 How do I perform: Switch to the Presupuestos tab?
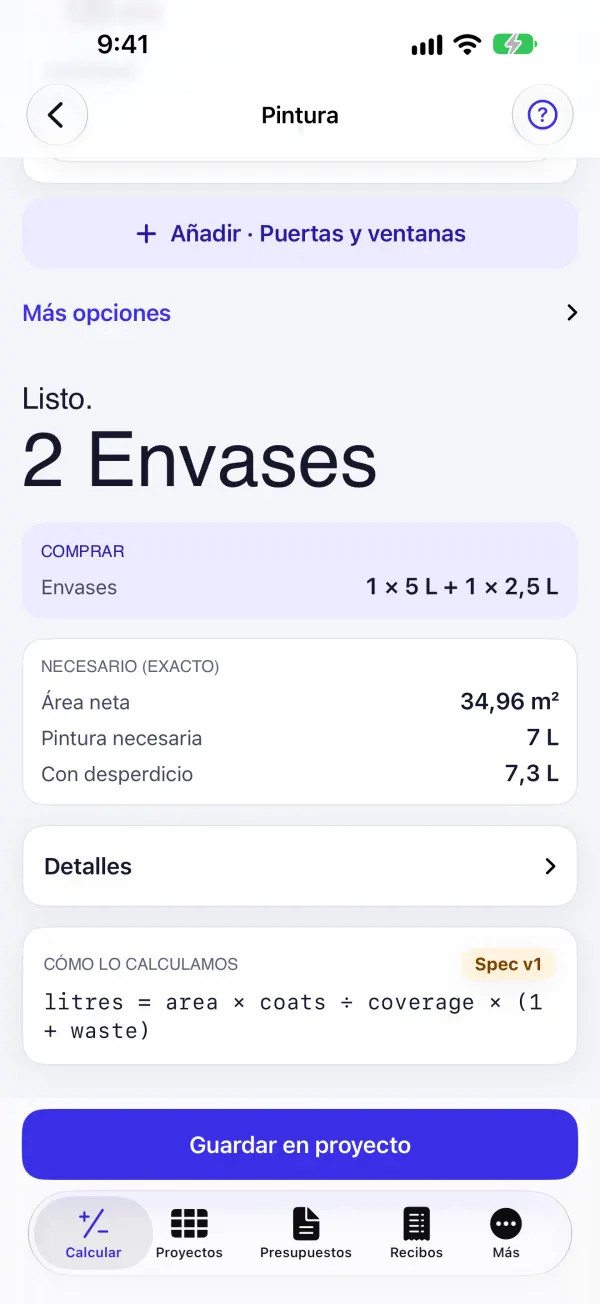coord(306,1233)
